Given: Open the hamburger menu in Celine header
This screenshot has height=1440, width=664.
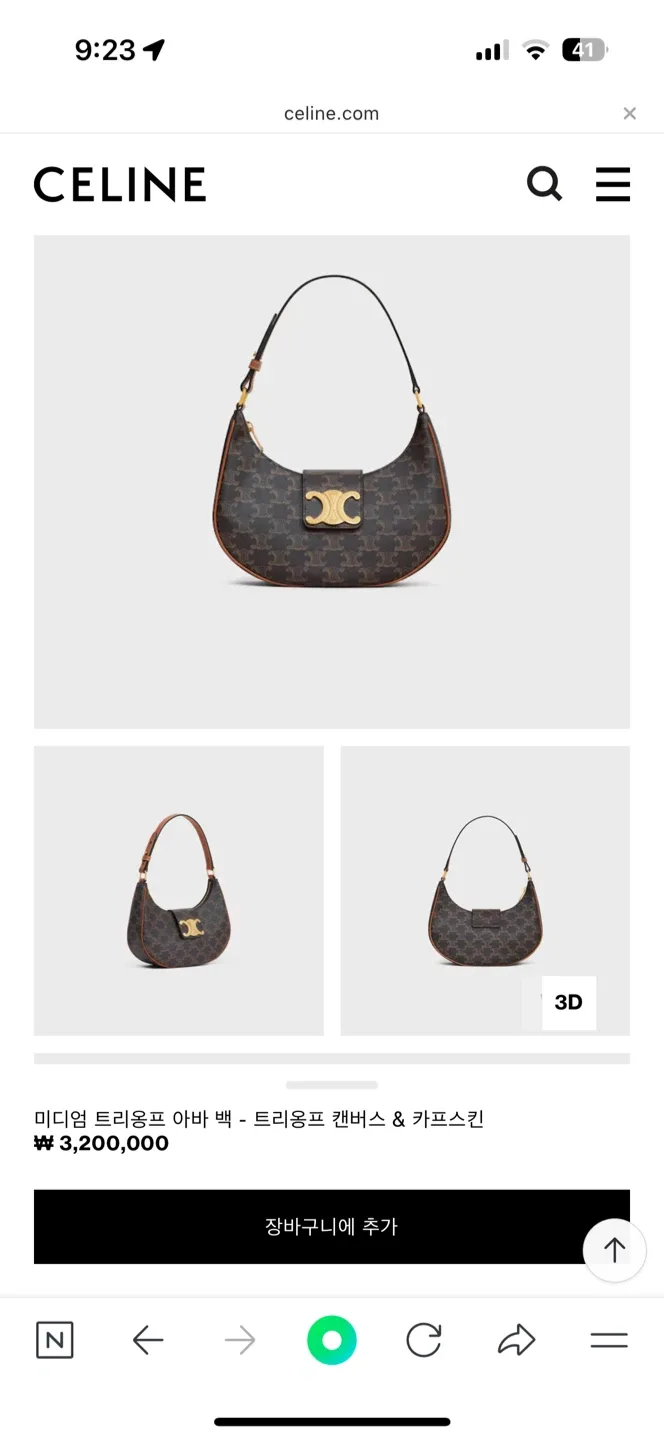Looking at the screenshot, I should [x=612, y=184].
